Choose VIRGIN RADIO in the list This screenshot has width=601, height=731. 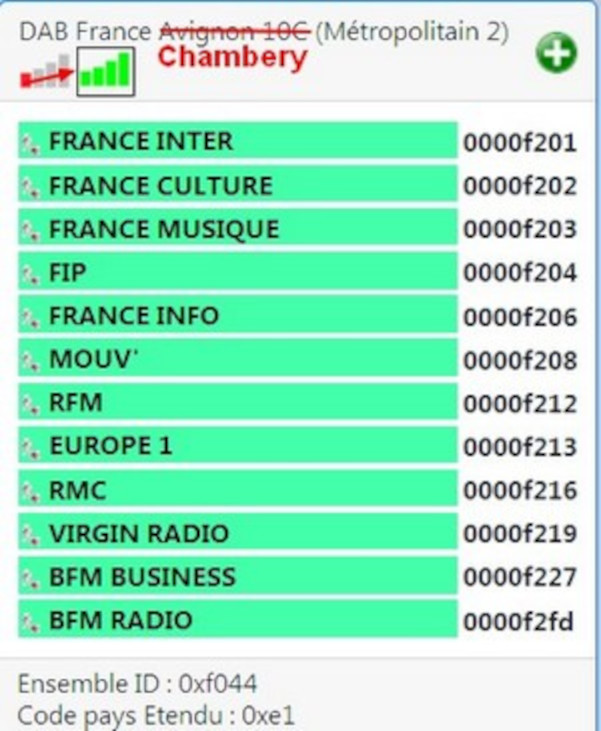coord(238,532)
